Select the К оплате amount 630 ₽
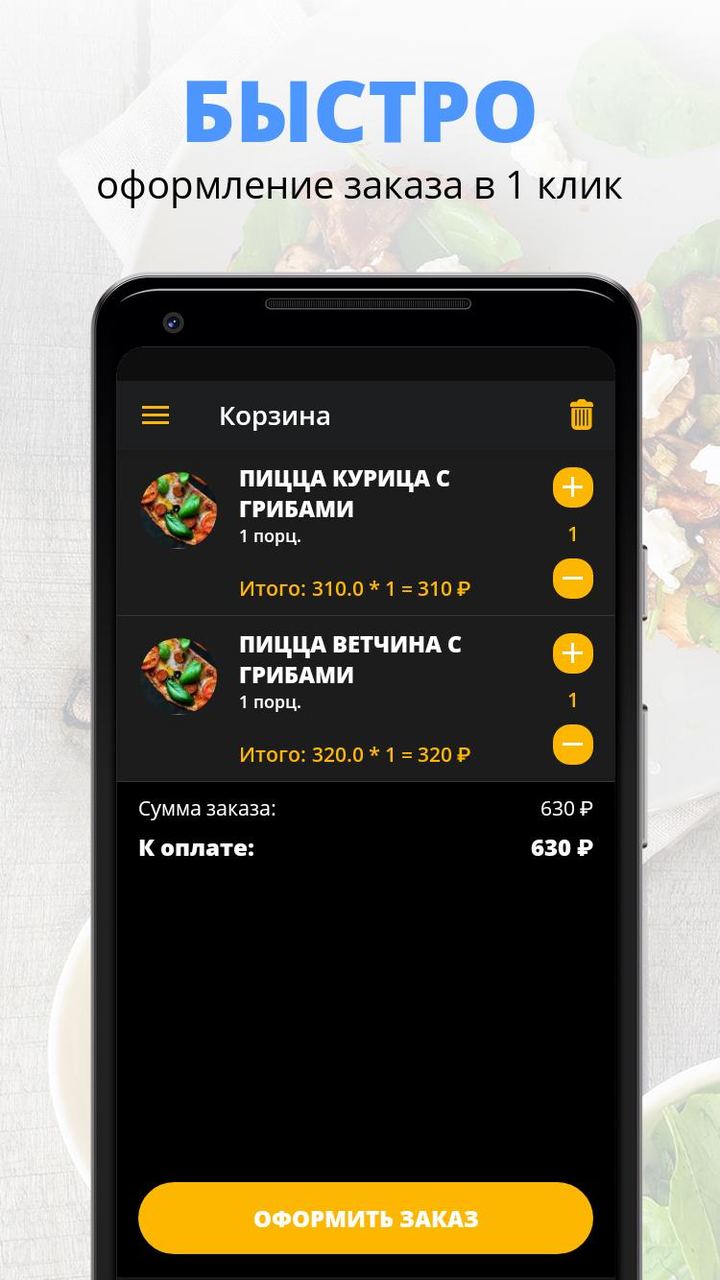Screen dimensions: 720x1280 tap(562, 847)
